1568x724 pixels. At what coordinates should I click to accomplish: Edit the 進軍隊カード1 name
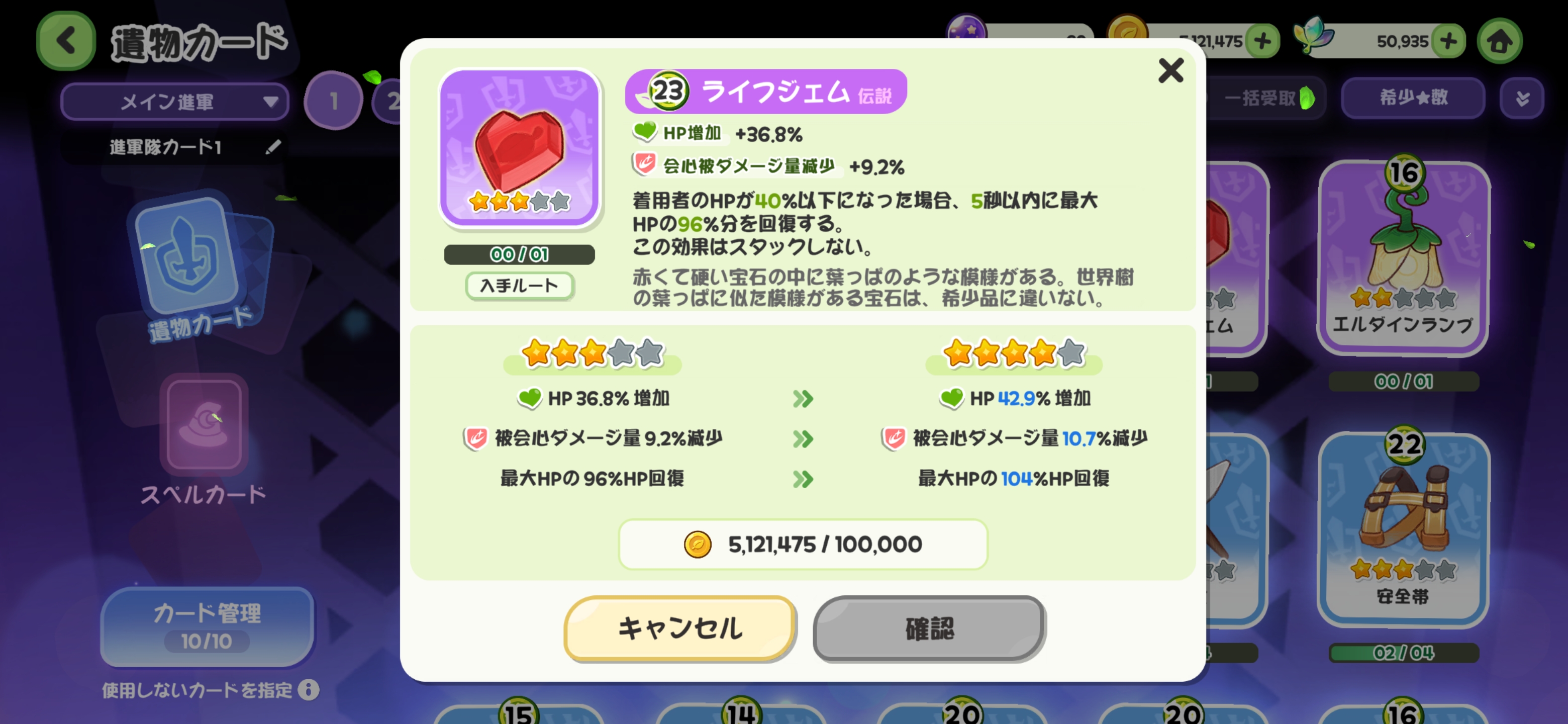[x=273, y=147]
